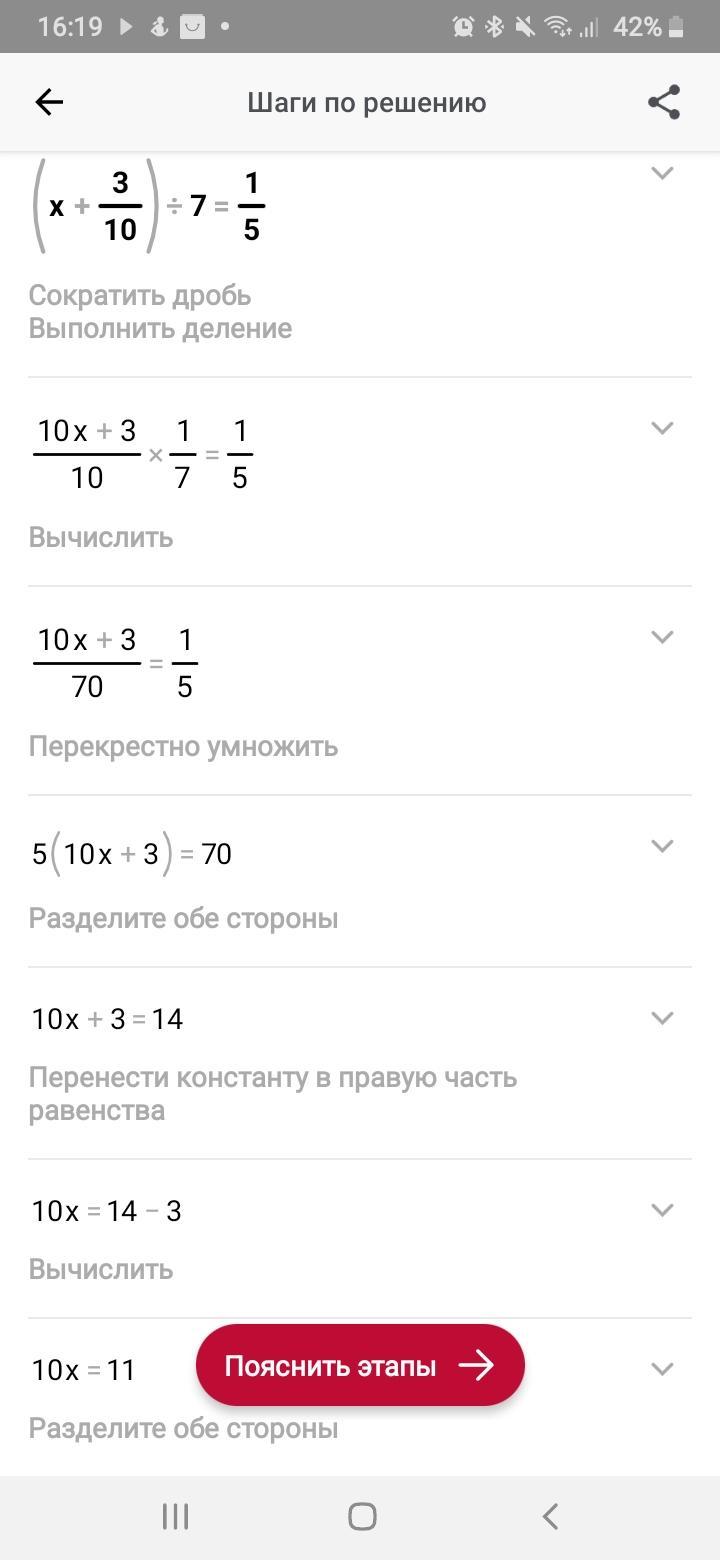The height and width of the screenshot is (1560, 720).
Task: Expand the first step '(x + 3/10) ÷ 7 = 1/5'
Action: click(662, 173)
